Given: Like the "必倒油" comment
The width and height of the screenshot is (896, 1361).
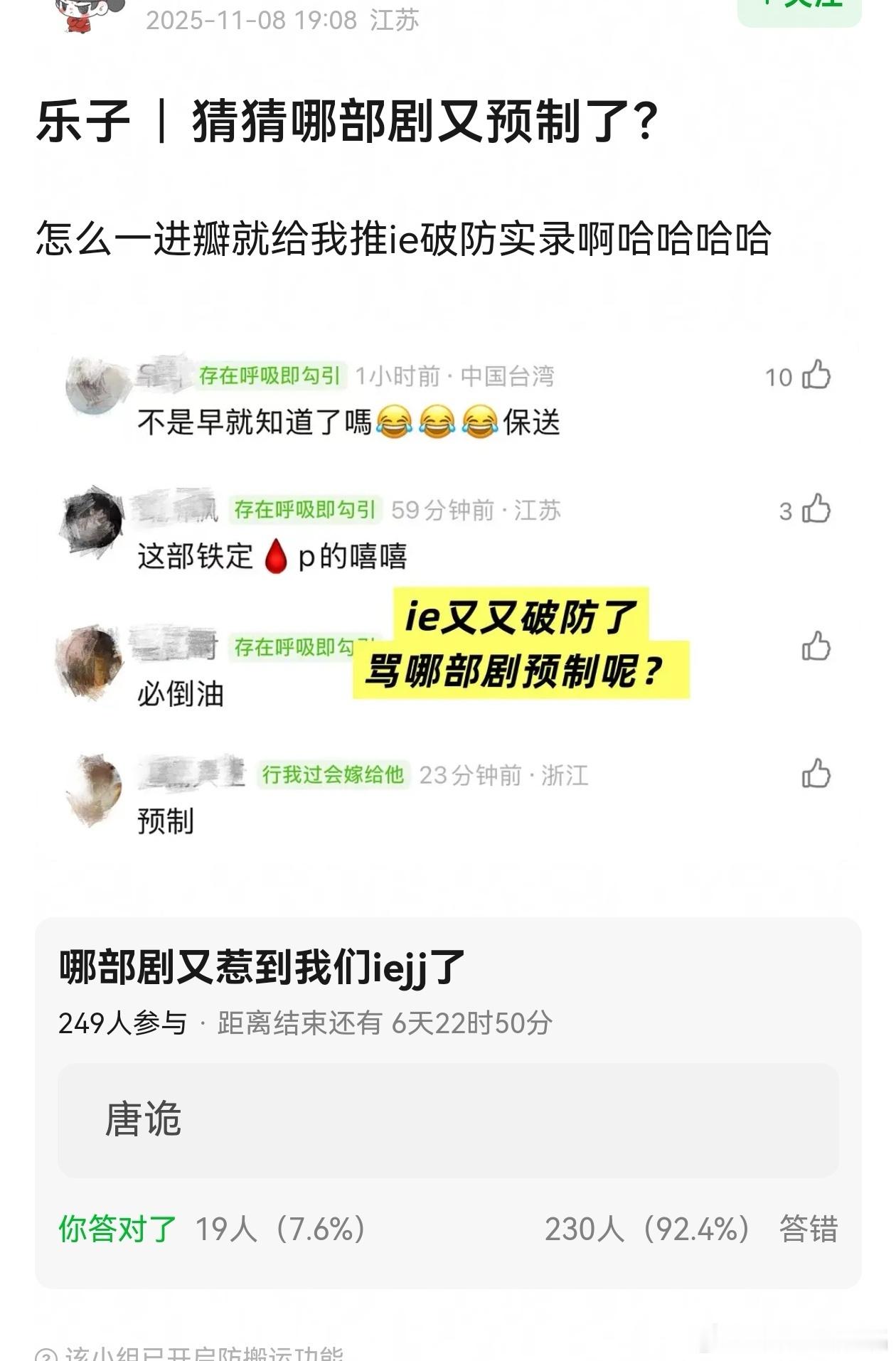Looking at the screenshot, I should pyautogui.click(x=816, y=644).
